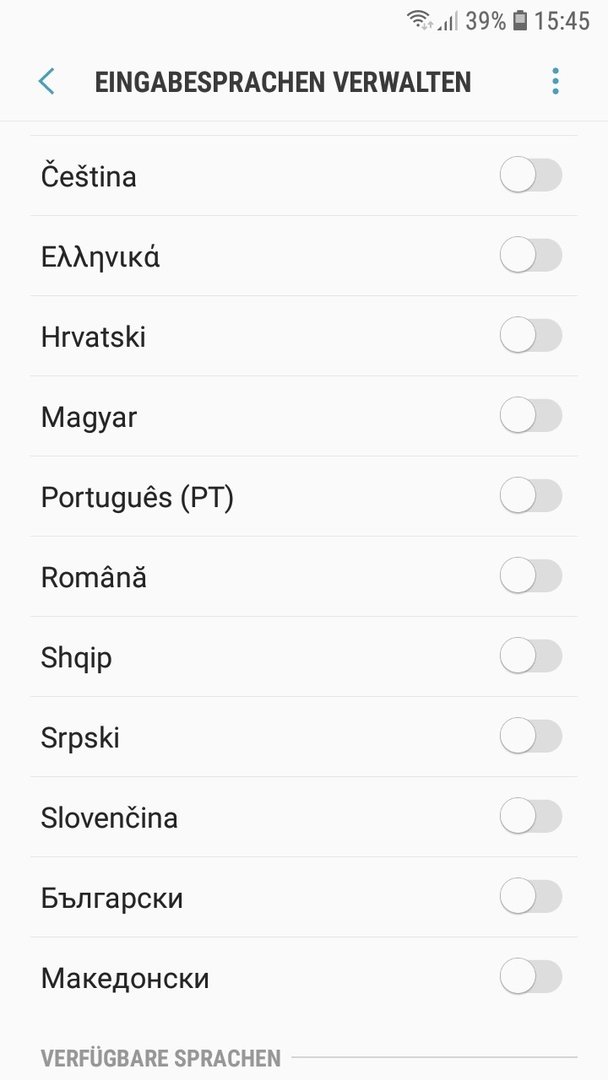This screenshot has height=1080, width=608.
Task: Toggle the Shqip language switch
Action: (531, 656)
